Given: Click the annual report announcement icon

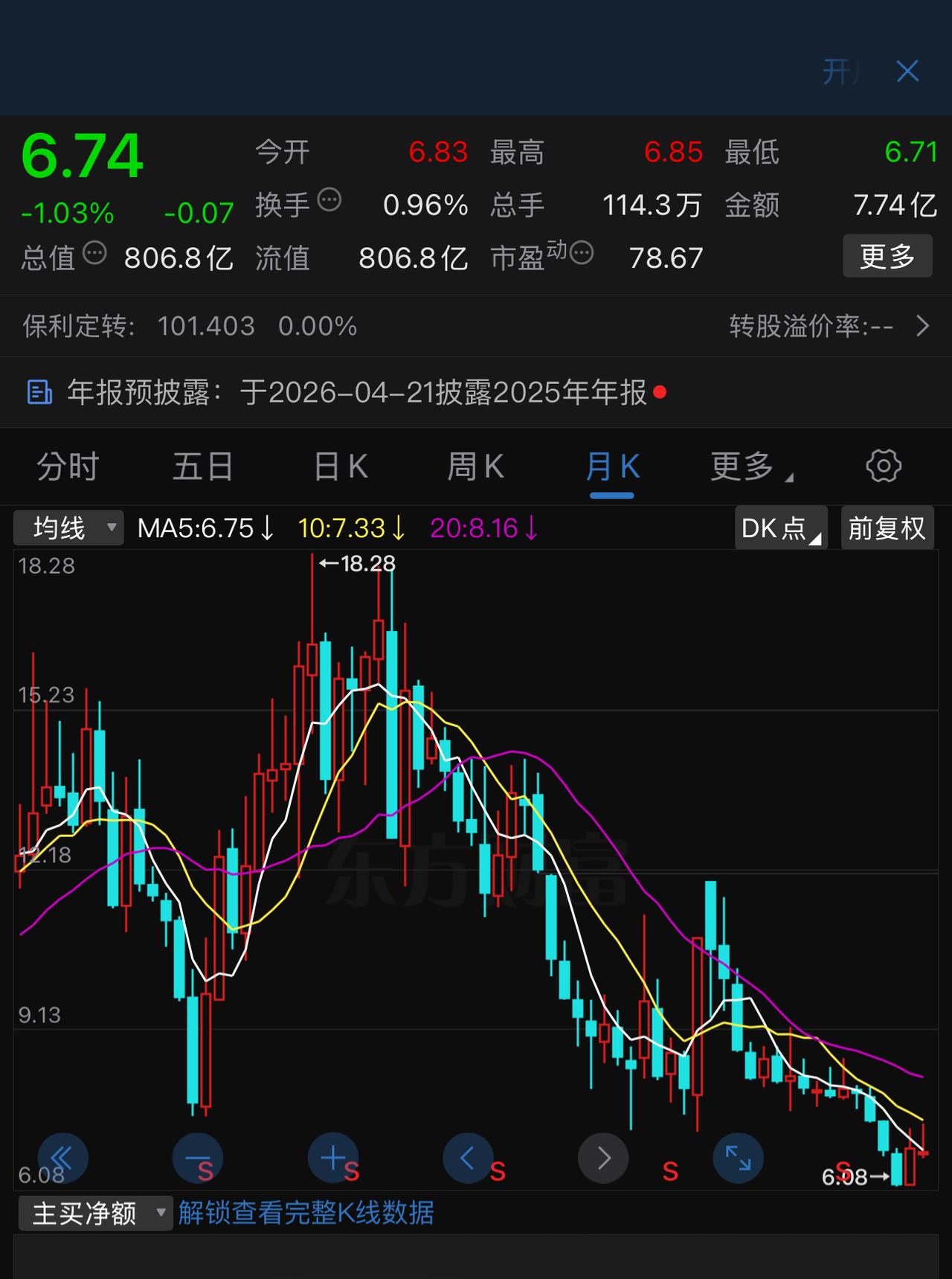Looking at the screenshot, I should pyautogui.click(x=39, y=392).
